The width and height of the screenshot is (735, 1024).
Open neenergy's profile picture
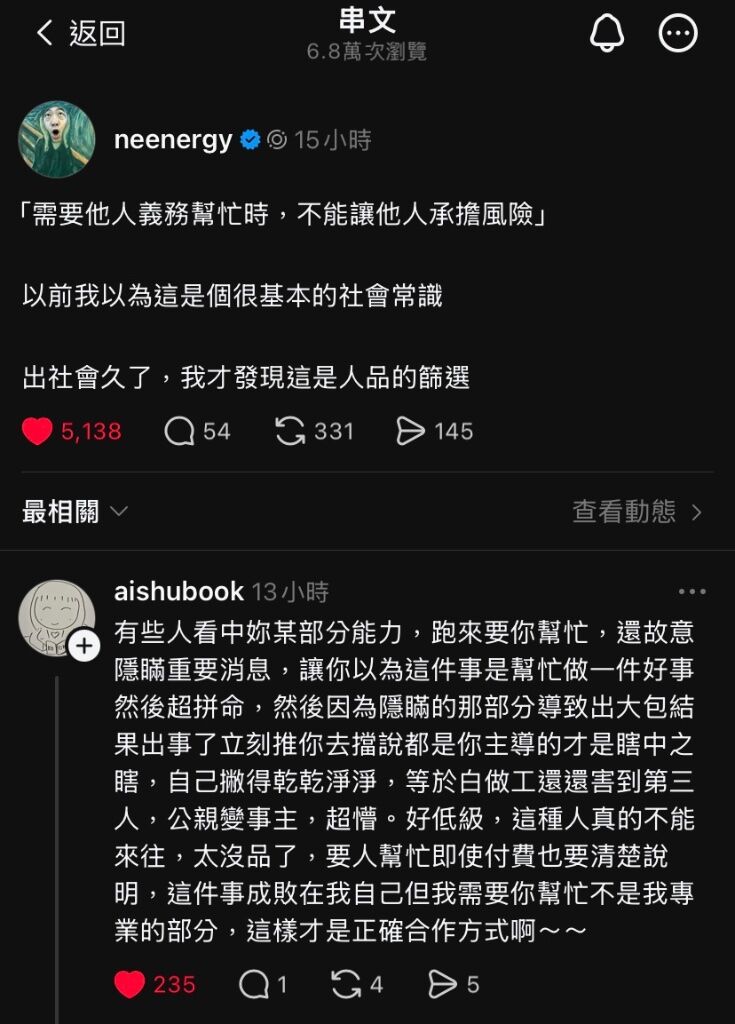57,140
